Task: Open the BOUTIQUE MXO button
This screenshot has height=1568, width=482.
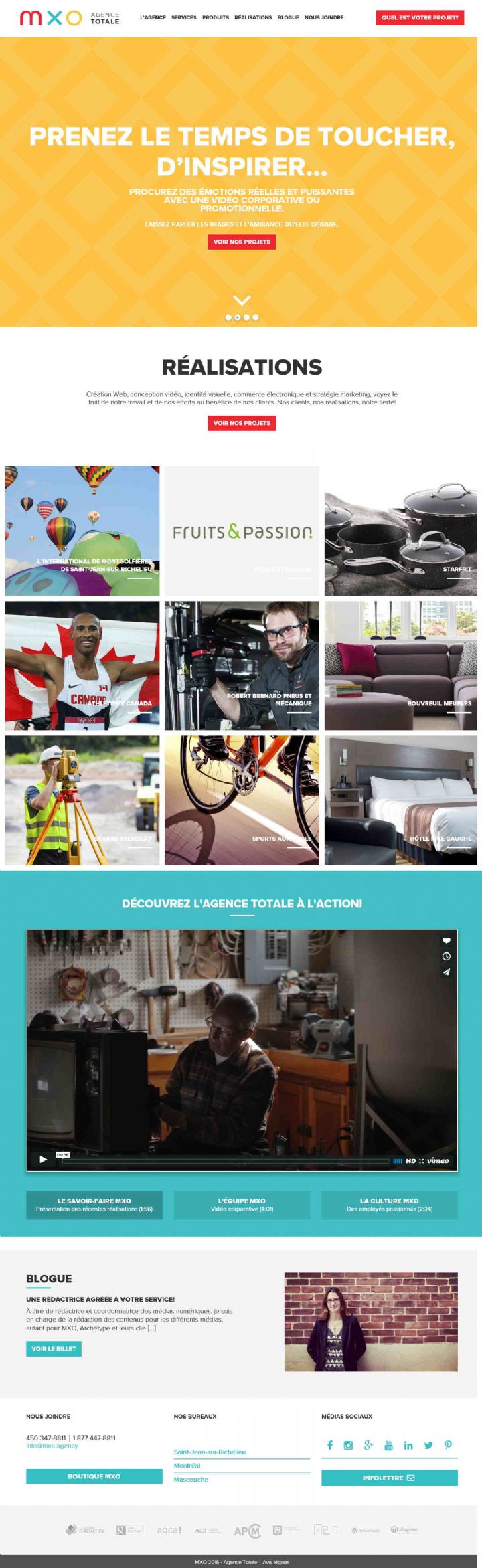Action: point(94,1476)
